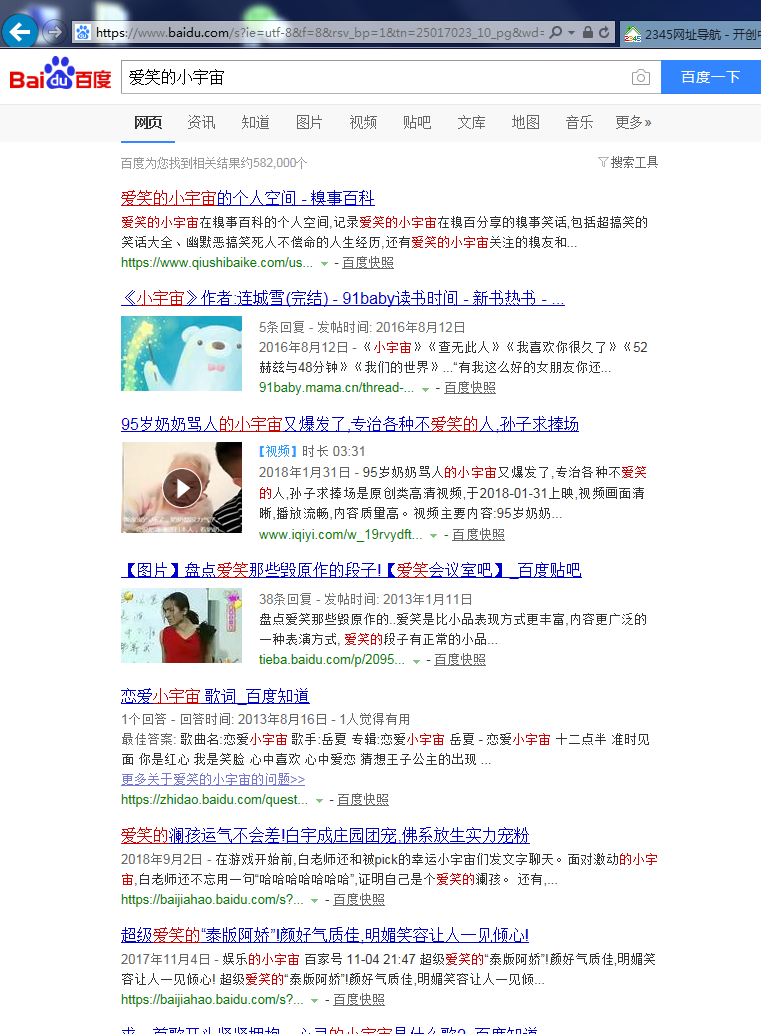
Task: Open 更多关于爱笑的小宇宙的问题 link
Action: click(213, 779)
